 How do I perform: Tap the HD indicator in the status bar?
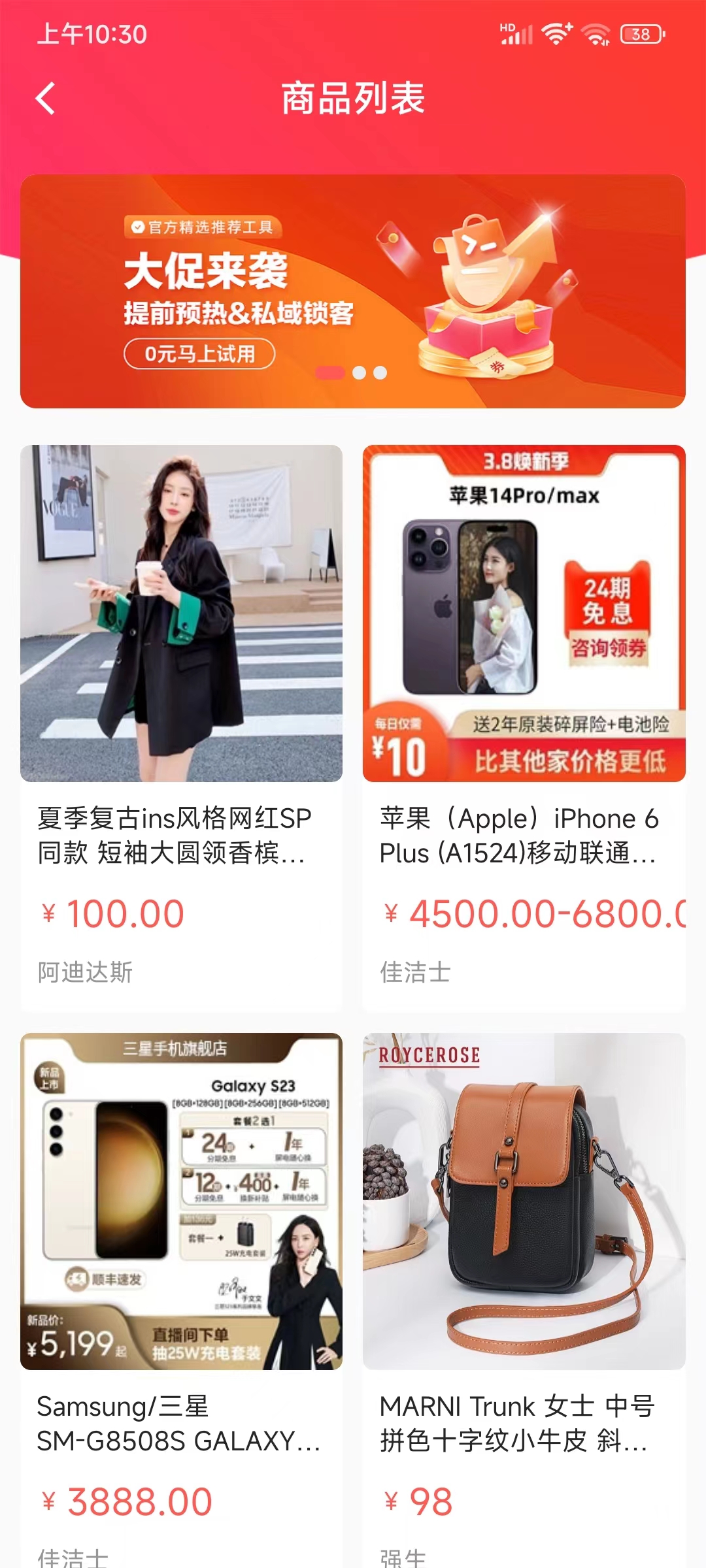click(x=507, y=27)
